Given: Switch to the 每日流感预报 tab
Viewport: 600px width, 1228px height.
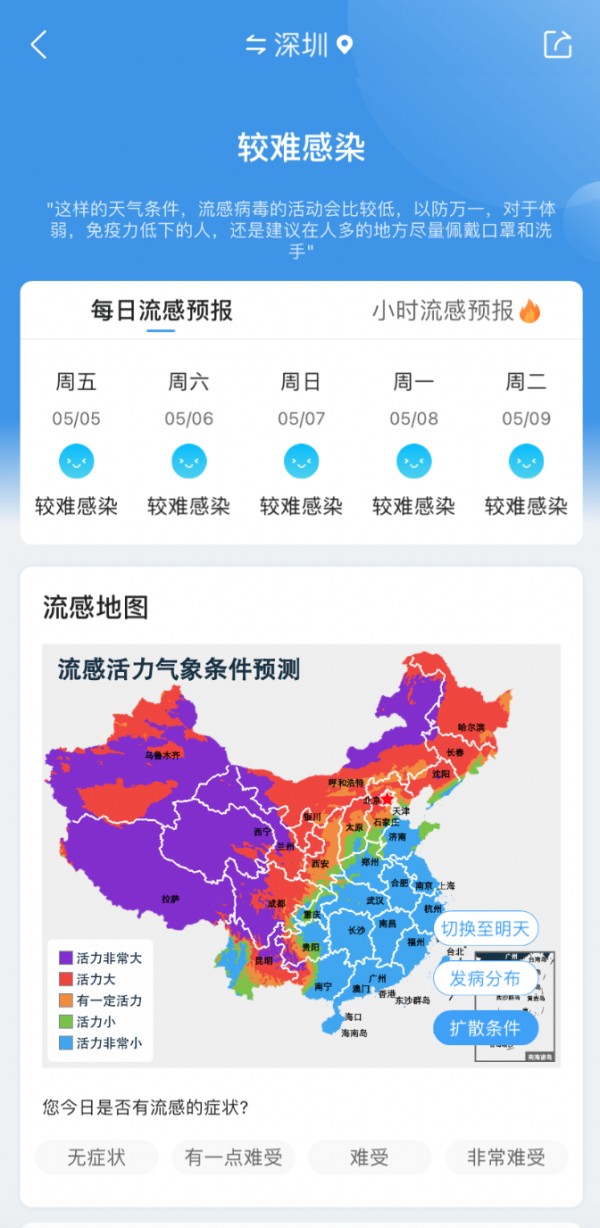Looking at the screenshot, I should click(x=161, y=310).
